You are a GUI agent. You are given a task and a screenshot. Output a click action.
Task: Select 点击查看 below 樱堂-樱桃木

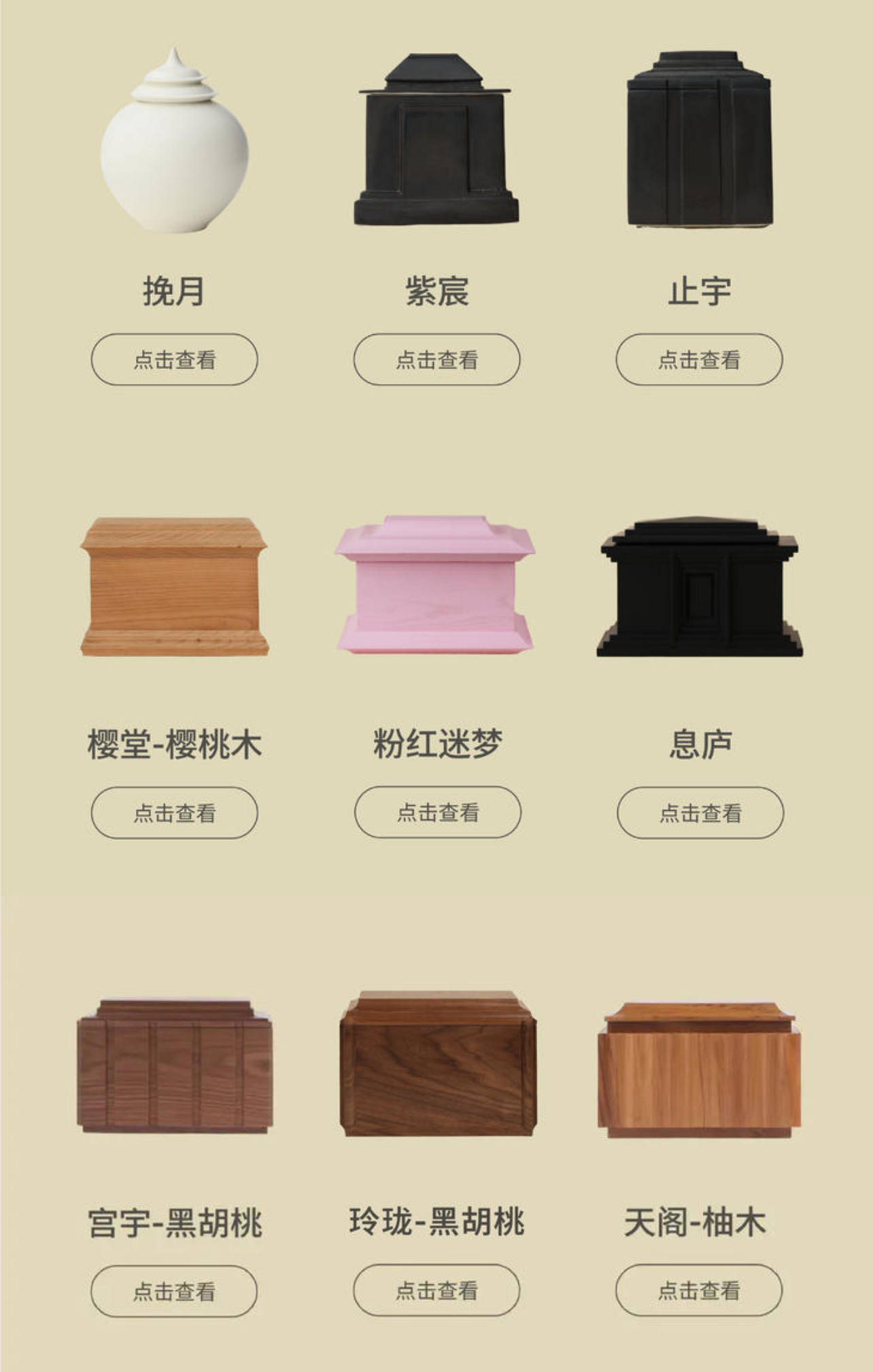pyautogui.click(x=174, y=813)
